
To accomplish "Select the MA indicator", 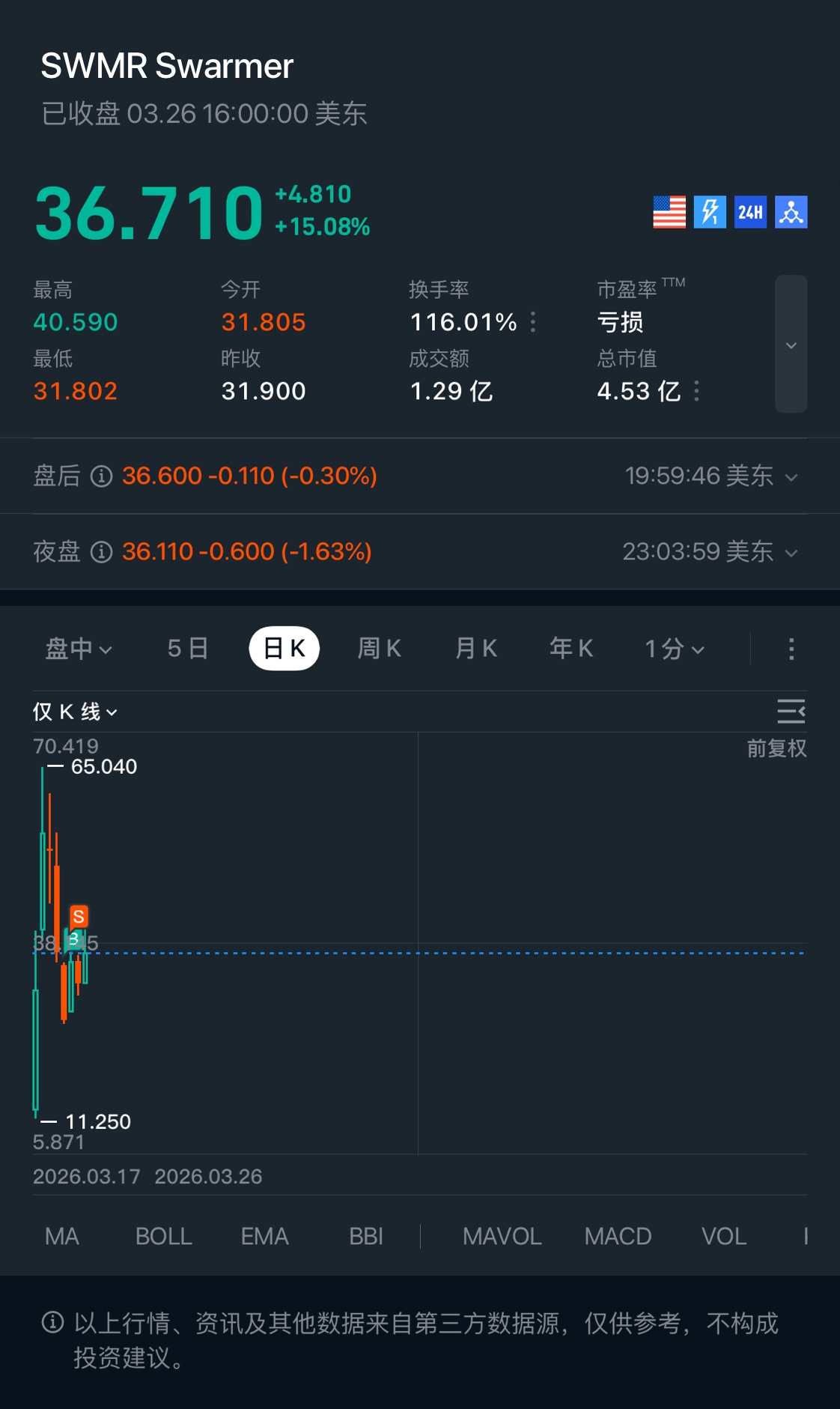I will [x=62, y=1236].
